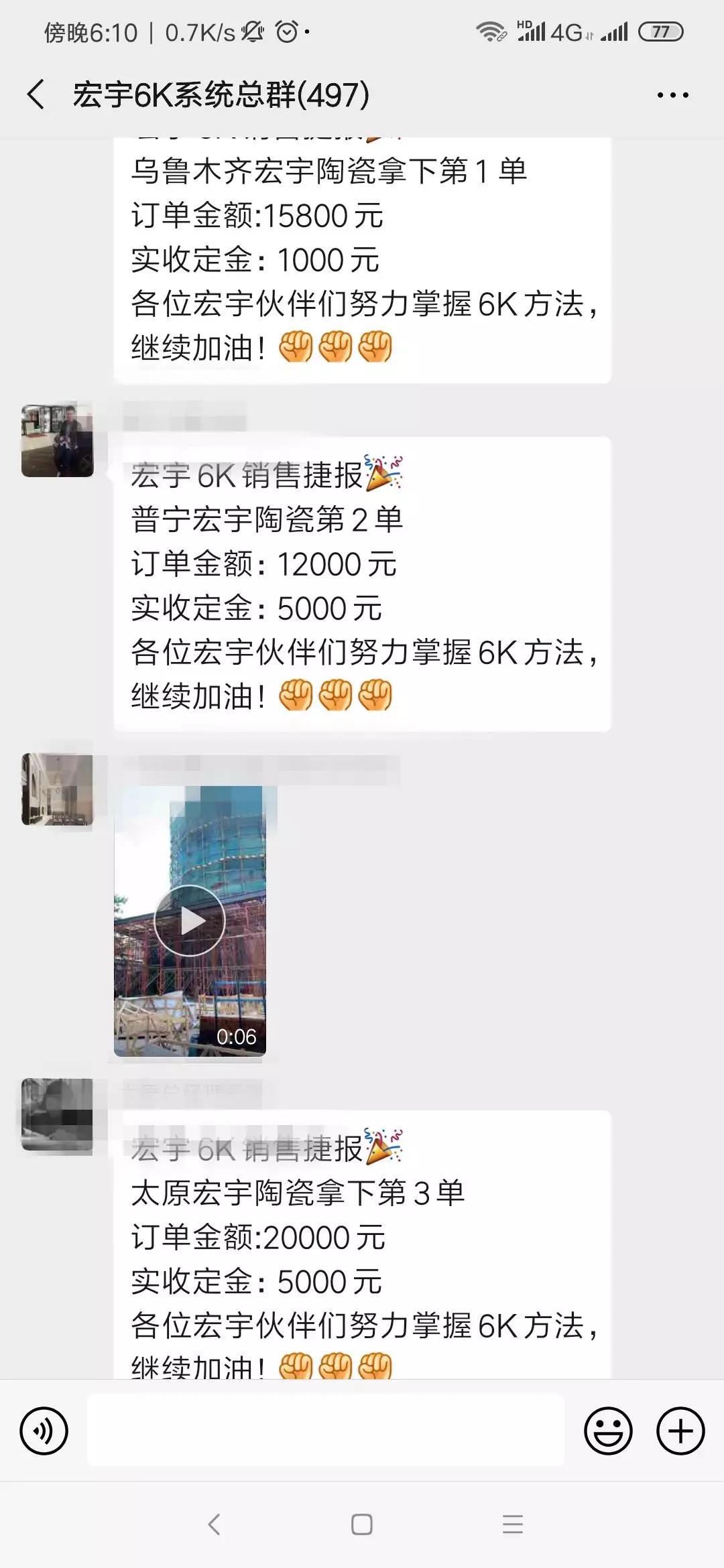
Task: Go back from the 宏宇6K系统总群 chat
Action: coord(36,94)
